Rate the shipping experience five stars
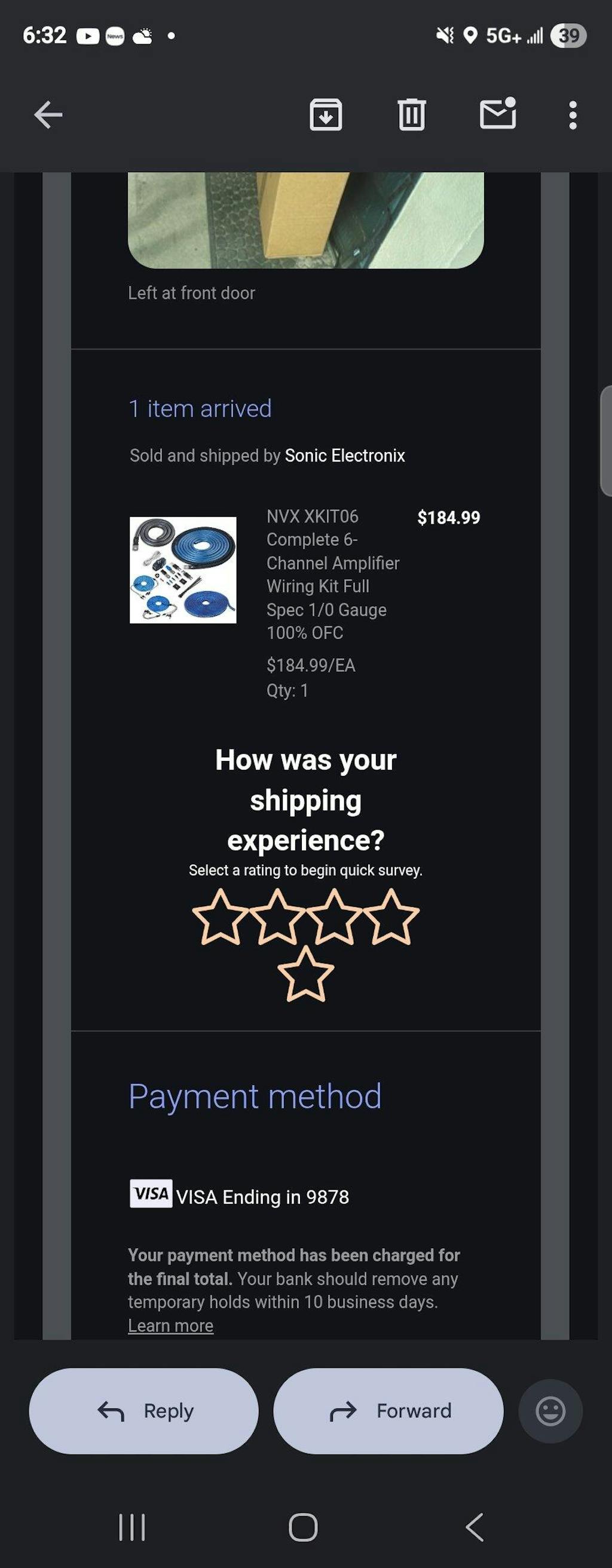This screenshot has width=612, height=1568. pos(305,974)
